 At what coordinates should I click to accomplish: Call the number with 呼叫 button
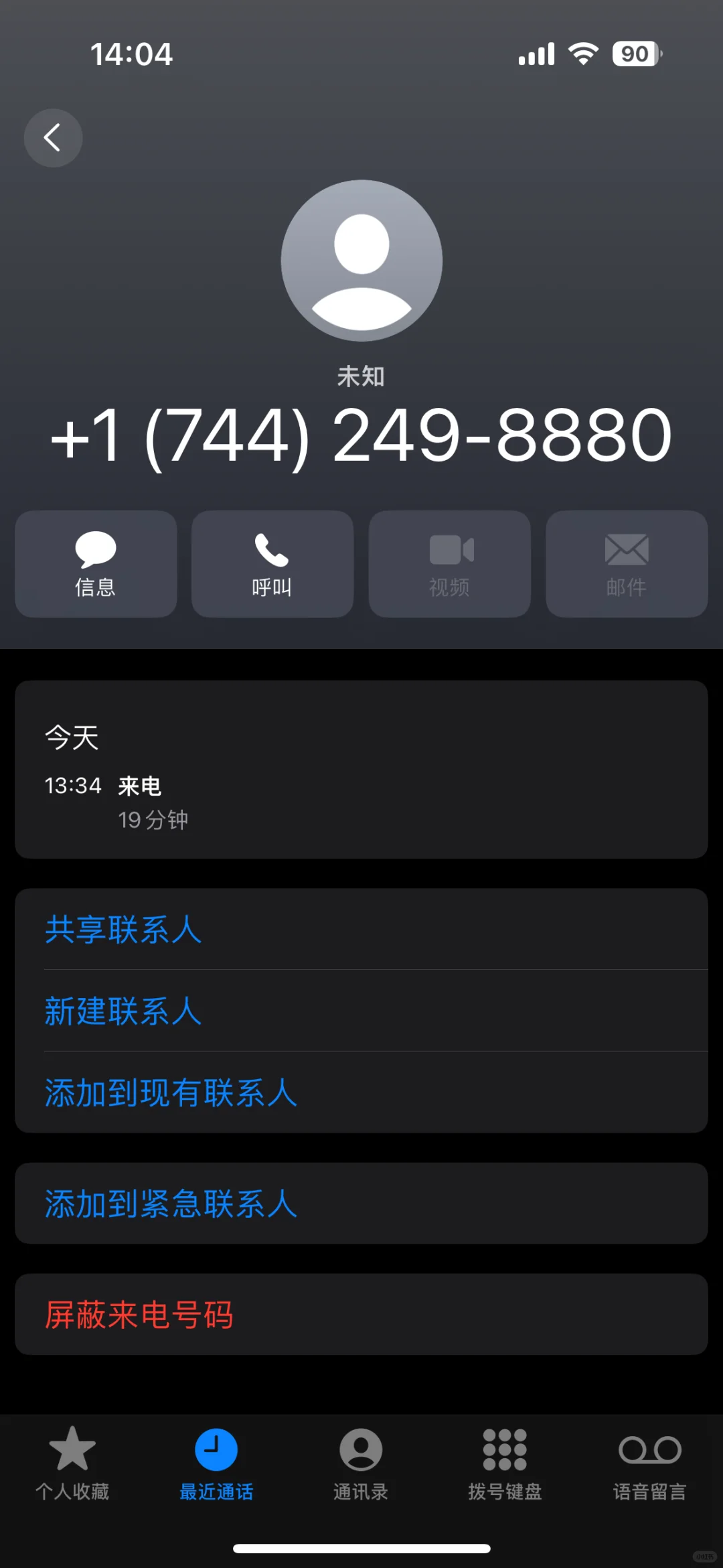point(272,564)
